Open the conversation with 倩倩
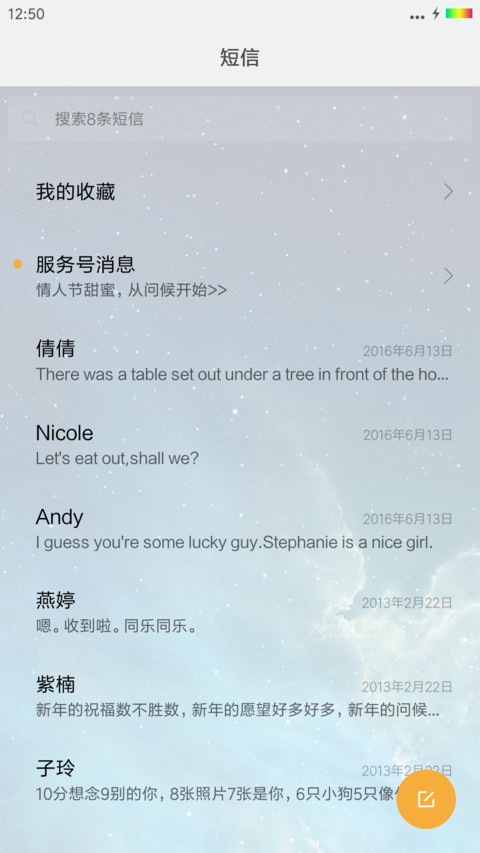Viewport: 480px width, 853px height. pyautogui.click(x=240, y=360)
